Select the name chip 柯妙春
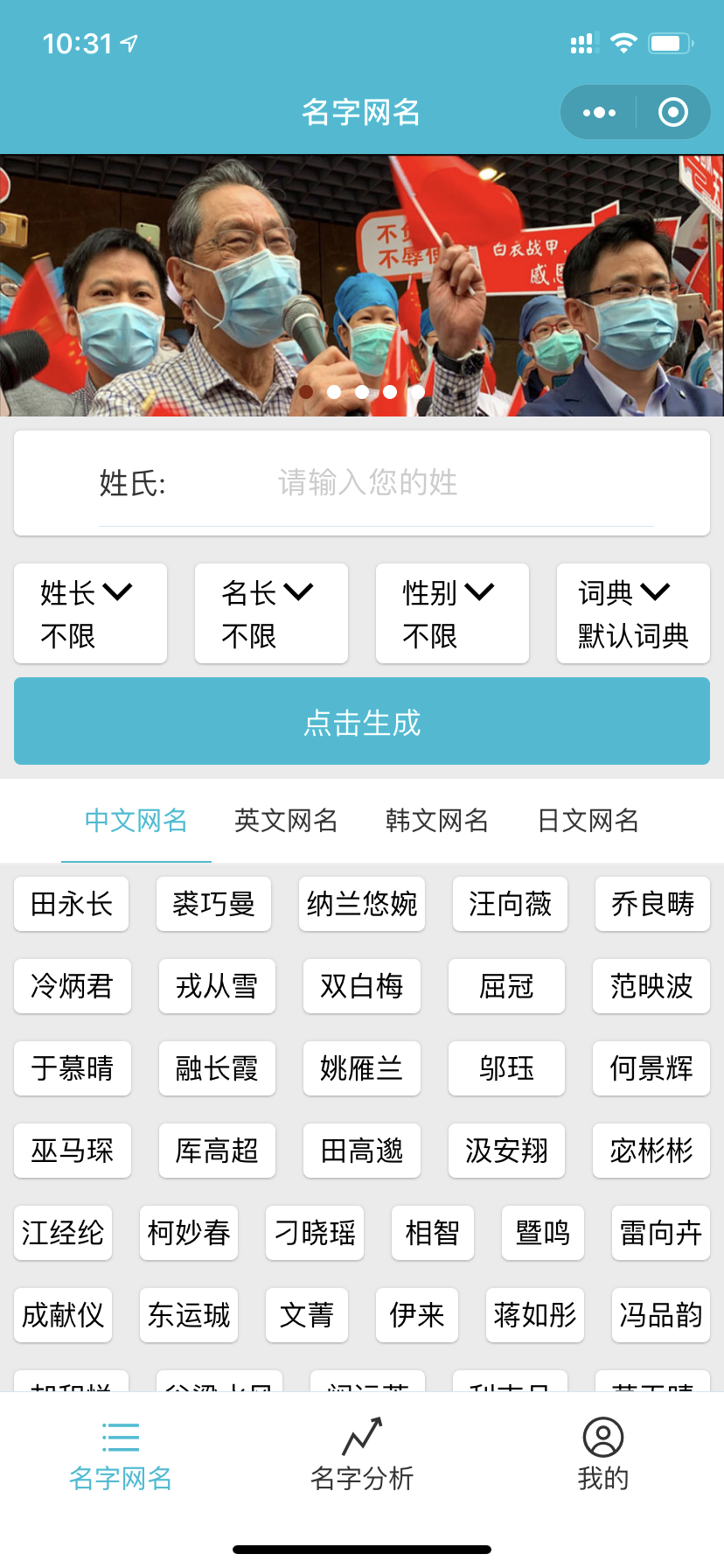The width and height of the screenshot is (724, 1568). click(x=189, y=1233)
